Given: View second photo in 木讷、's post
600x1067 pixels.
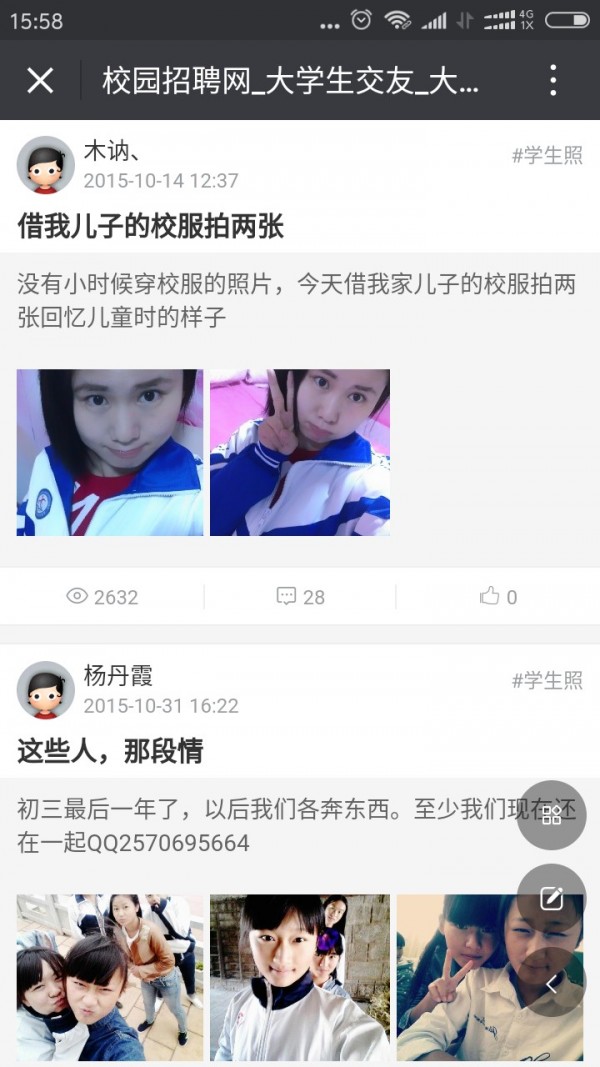Looking at the screenshot, I should coord(300,453).
